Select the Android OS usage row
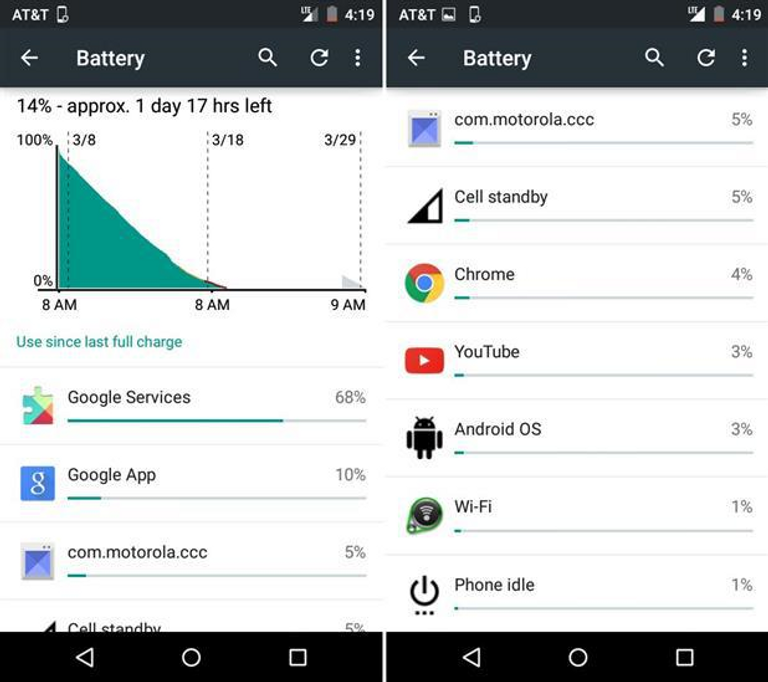This screenshot has width=768, height=682. click(x=577, y=438)
